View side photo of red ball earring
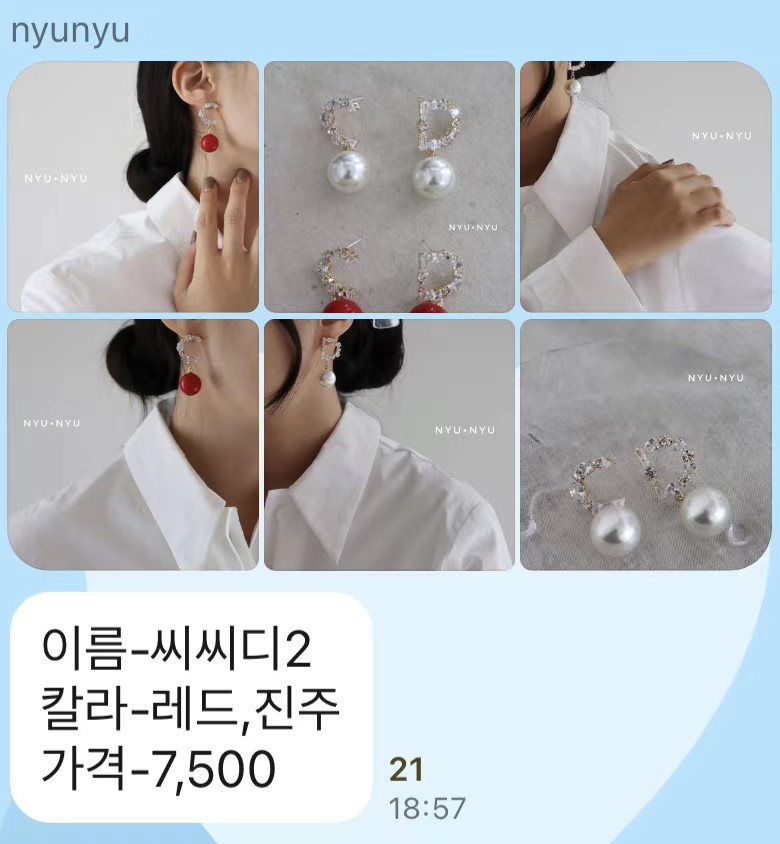The image size is (780, 844). (x=133, y=445)
